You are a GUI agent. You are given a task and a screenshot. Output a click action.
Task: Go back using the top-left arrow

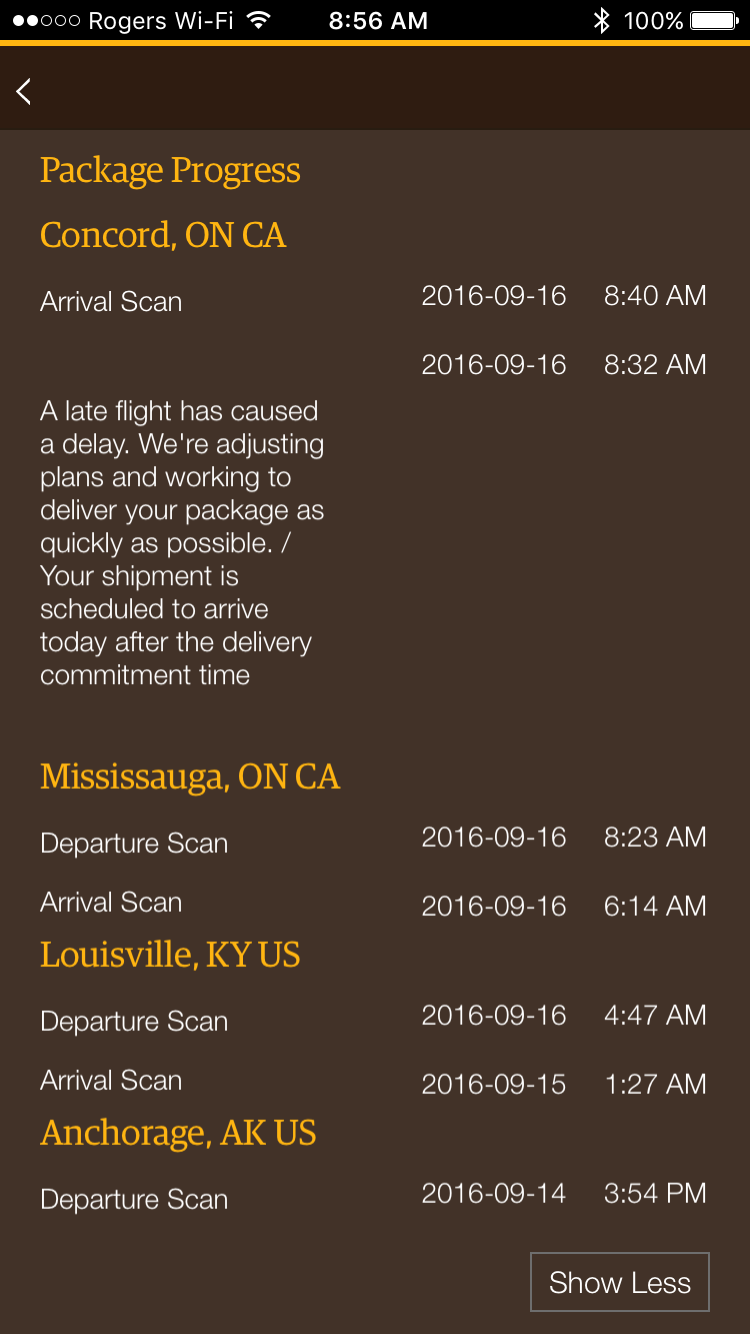[x=24, y=91]
